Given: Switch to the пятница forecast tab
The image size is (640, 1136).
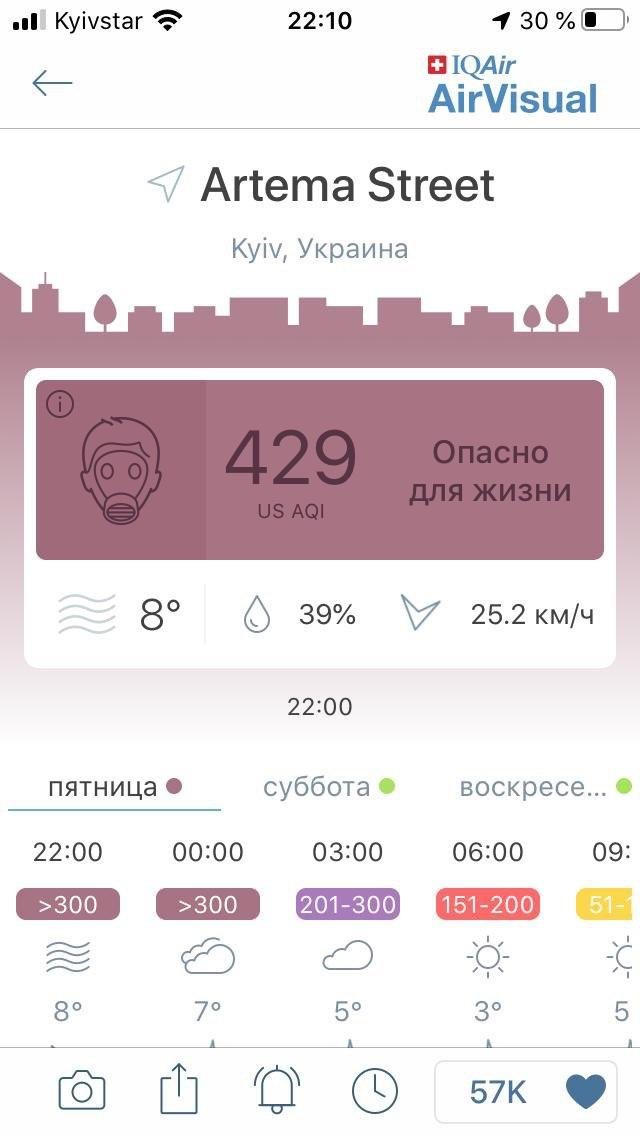Looking at the screenshot, I should [114, 787].
